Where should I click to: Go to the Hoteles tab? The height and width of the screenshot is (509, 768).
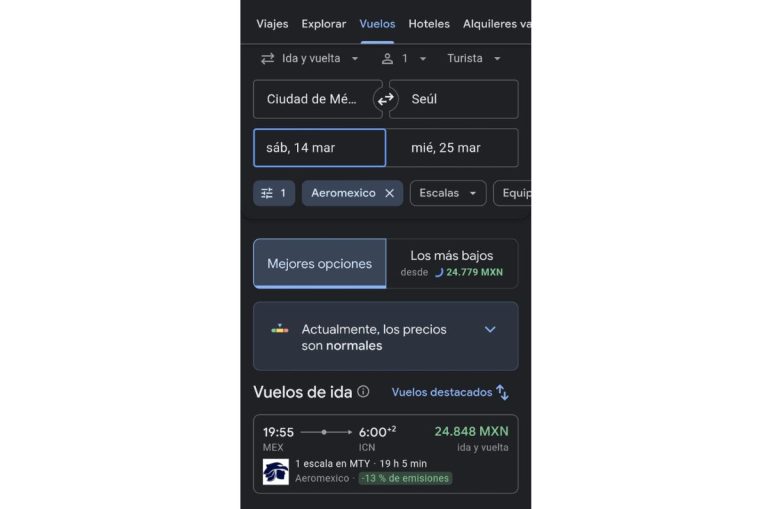429,24
